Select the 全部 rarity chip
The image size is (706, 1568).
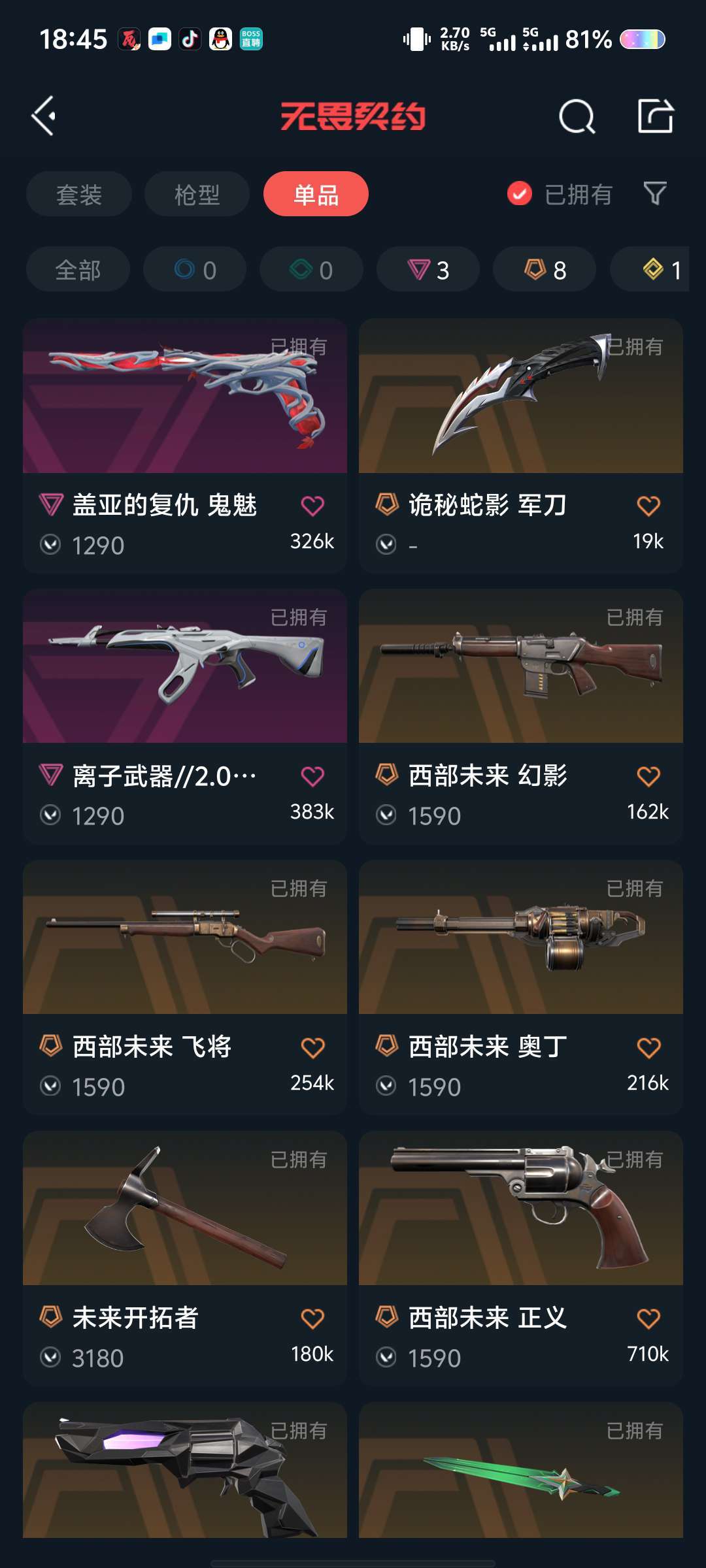(78, 269)
